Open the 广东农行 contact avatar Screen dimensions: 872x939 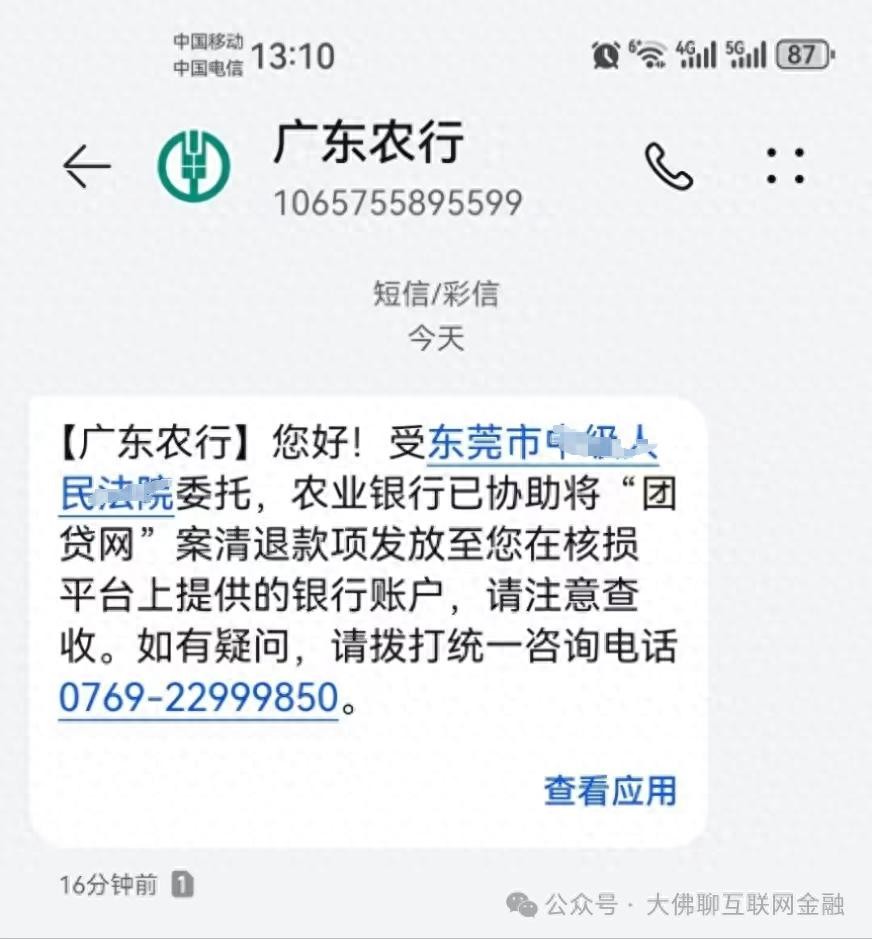point(194,166)
